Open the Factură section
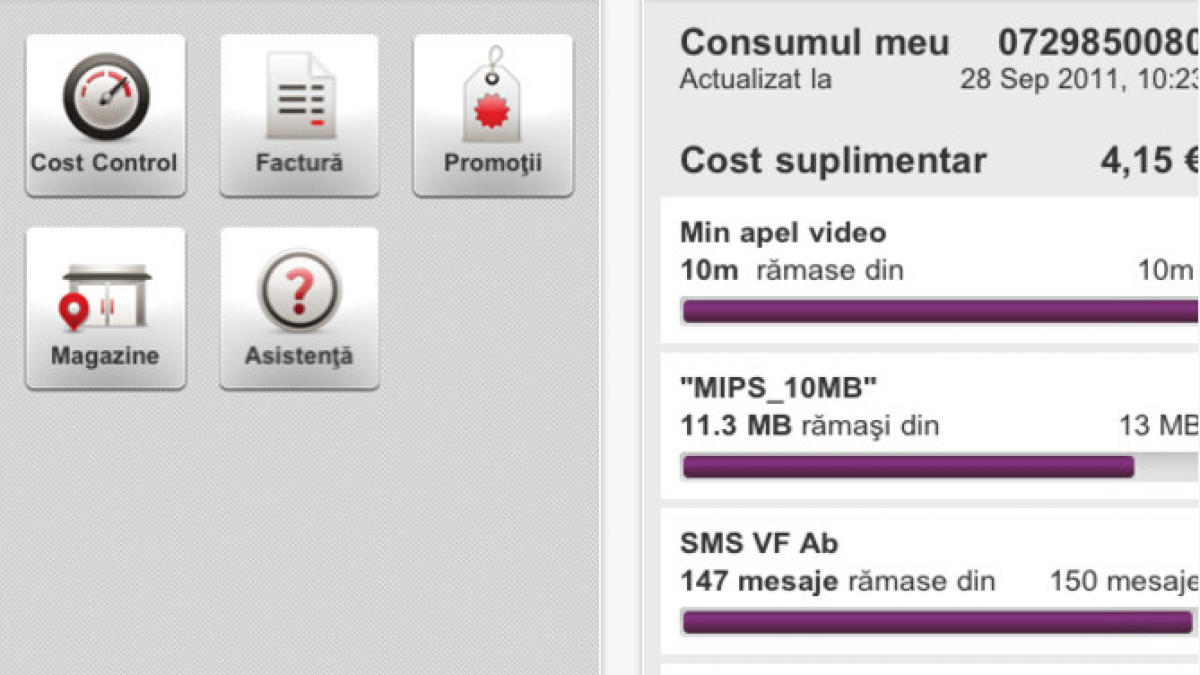The image size is (1200, 675). click(299, 115)
